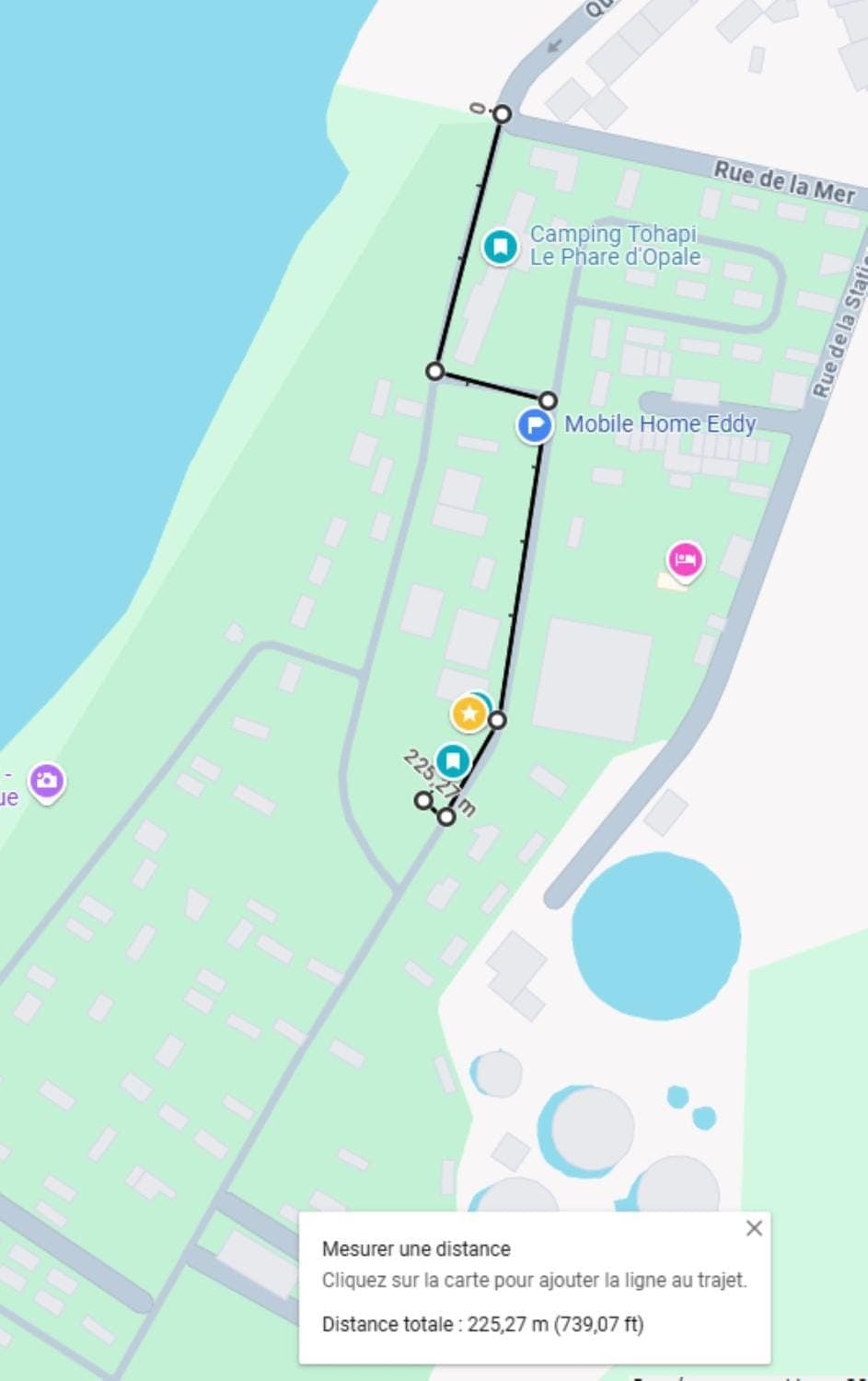This screenshot has height=1381, width=868.
Task: Tap the measurement start point marked 0
Action: (x=503, y=114)
